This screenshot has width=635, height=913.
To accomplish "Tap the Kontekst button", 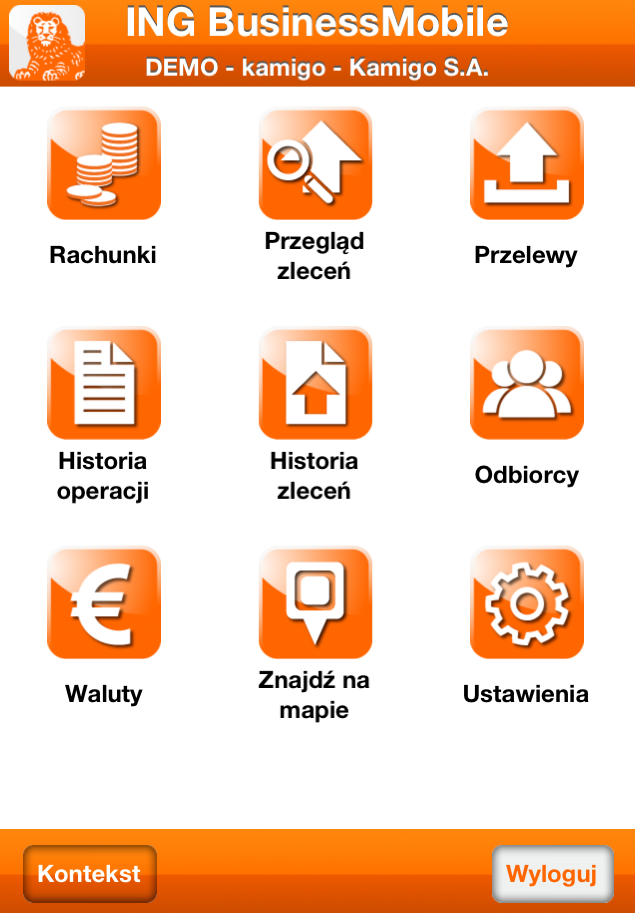I will pyautogui.click(x=89, y=874).
